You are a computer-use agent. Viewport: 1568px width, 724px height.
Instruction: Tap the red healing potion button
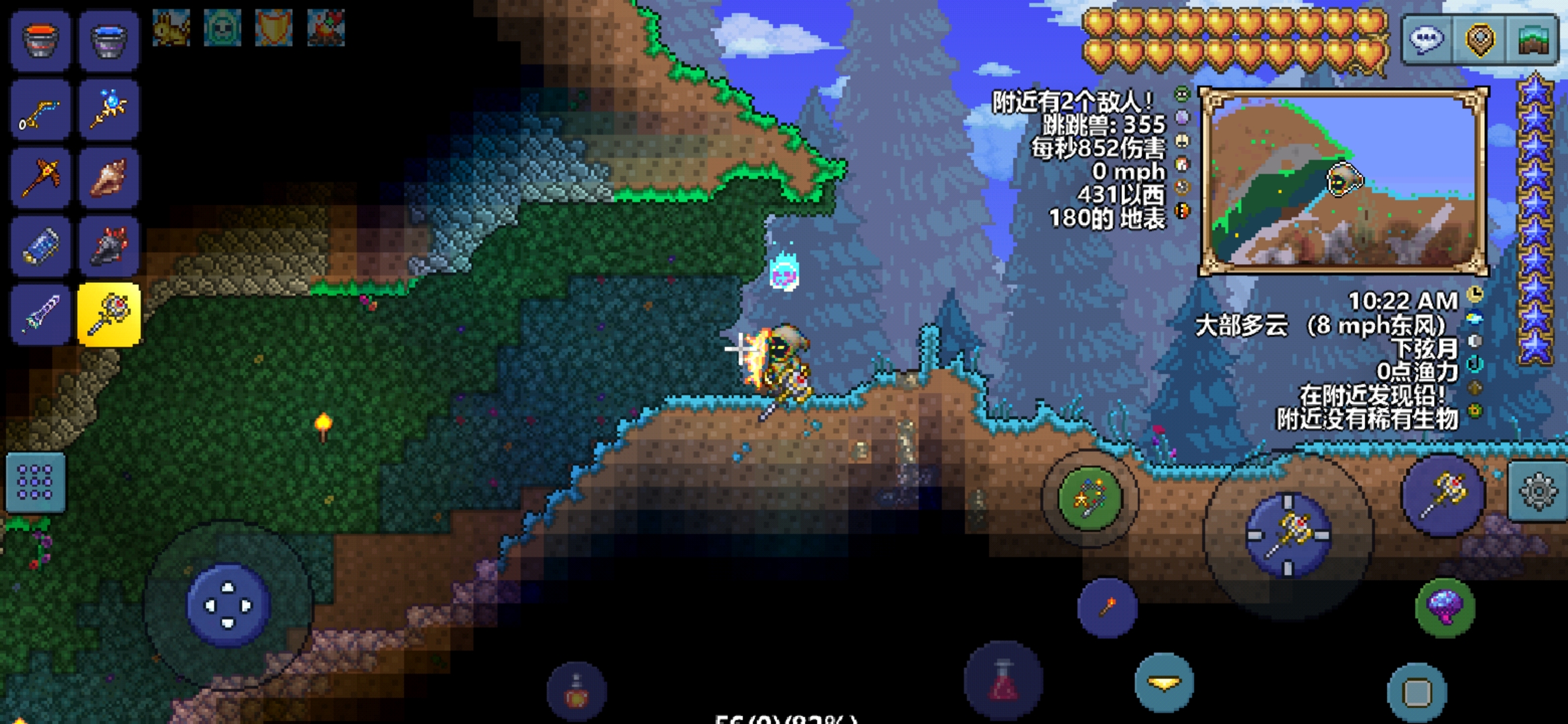[x=1003, y=680]
